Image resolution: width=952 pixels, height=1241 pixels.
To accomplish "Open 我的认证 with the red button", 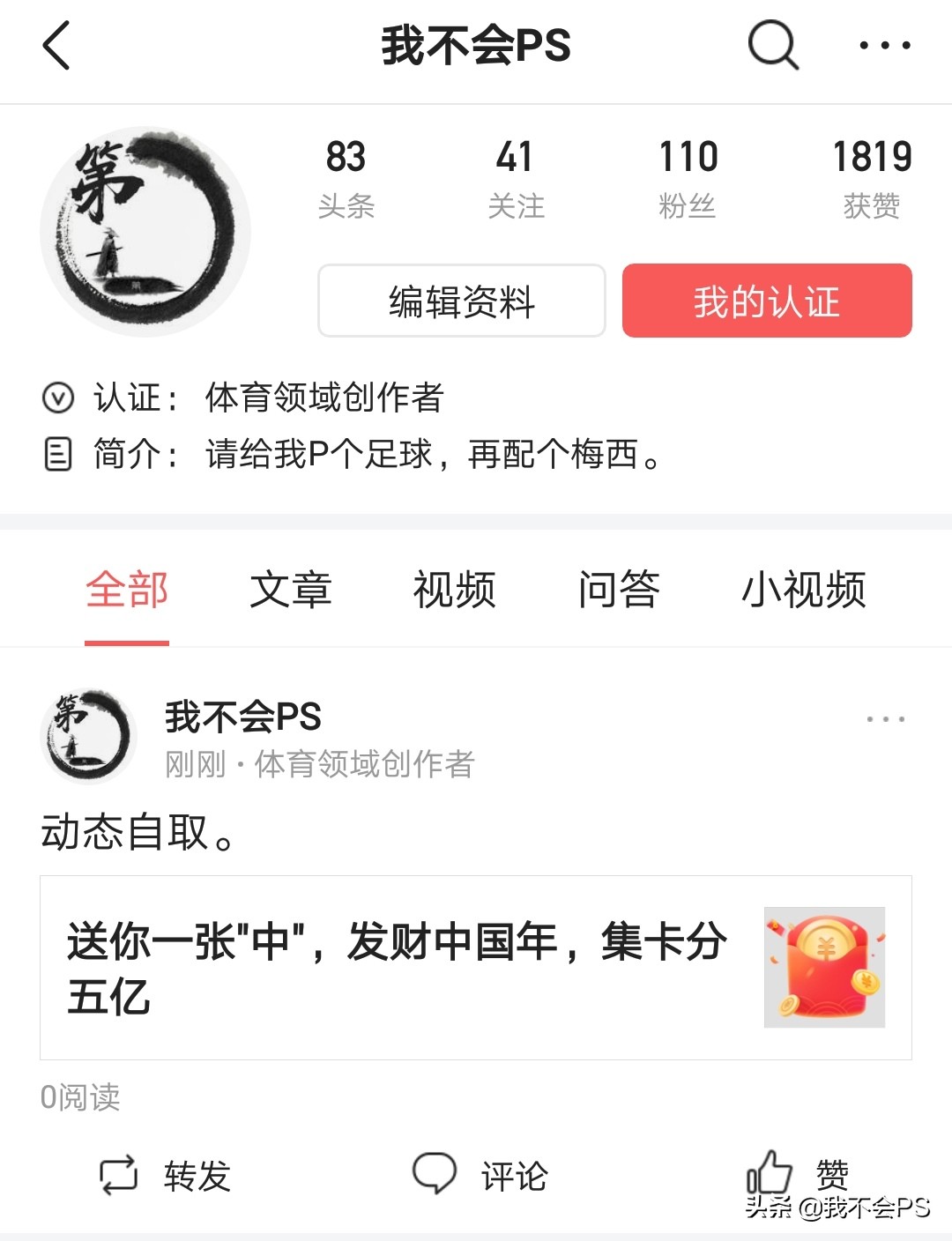I will (767, 301).
